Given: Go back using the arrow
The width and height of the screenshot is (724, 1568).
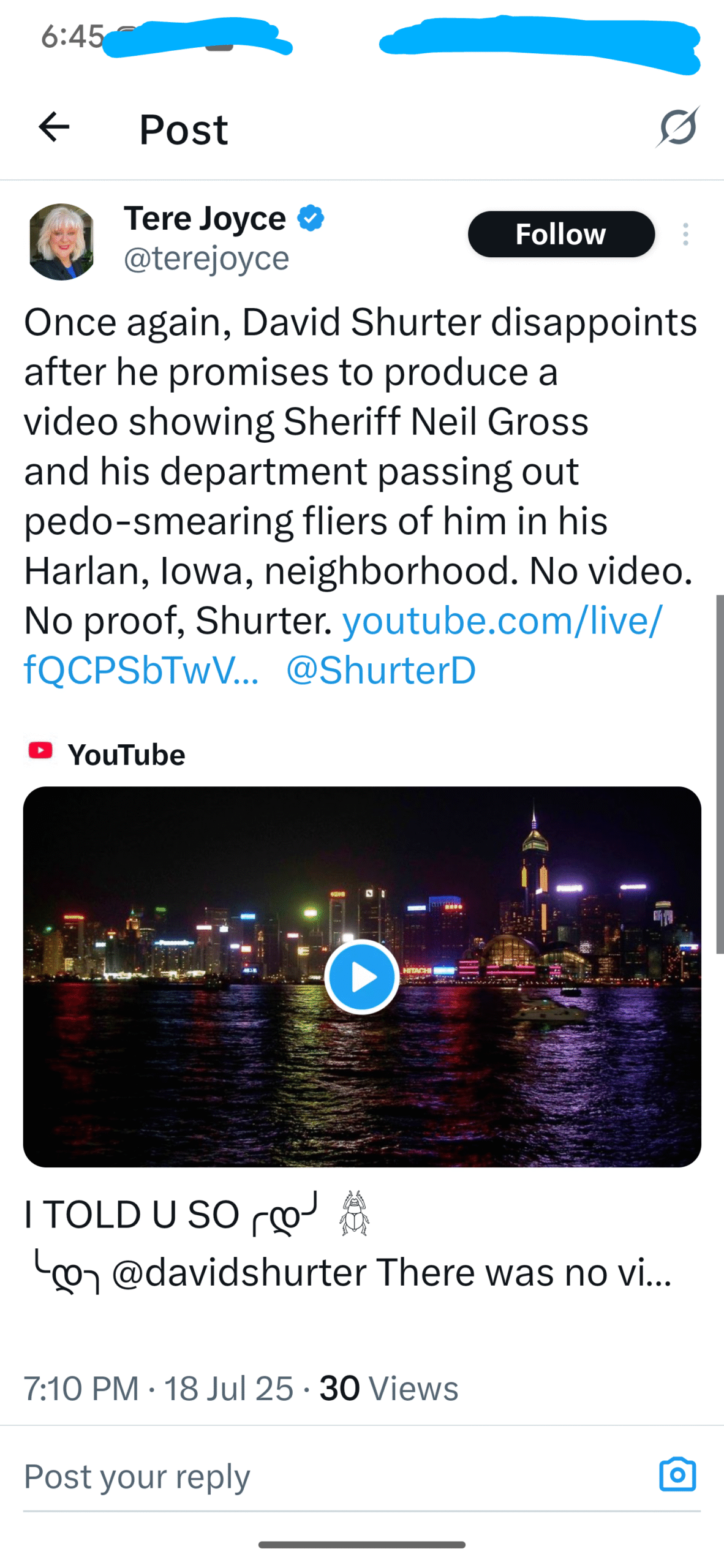Looking at the screenshot, I should [x=54, y=127].
